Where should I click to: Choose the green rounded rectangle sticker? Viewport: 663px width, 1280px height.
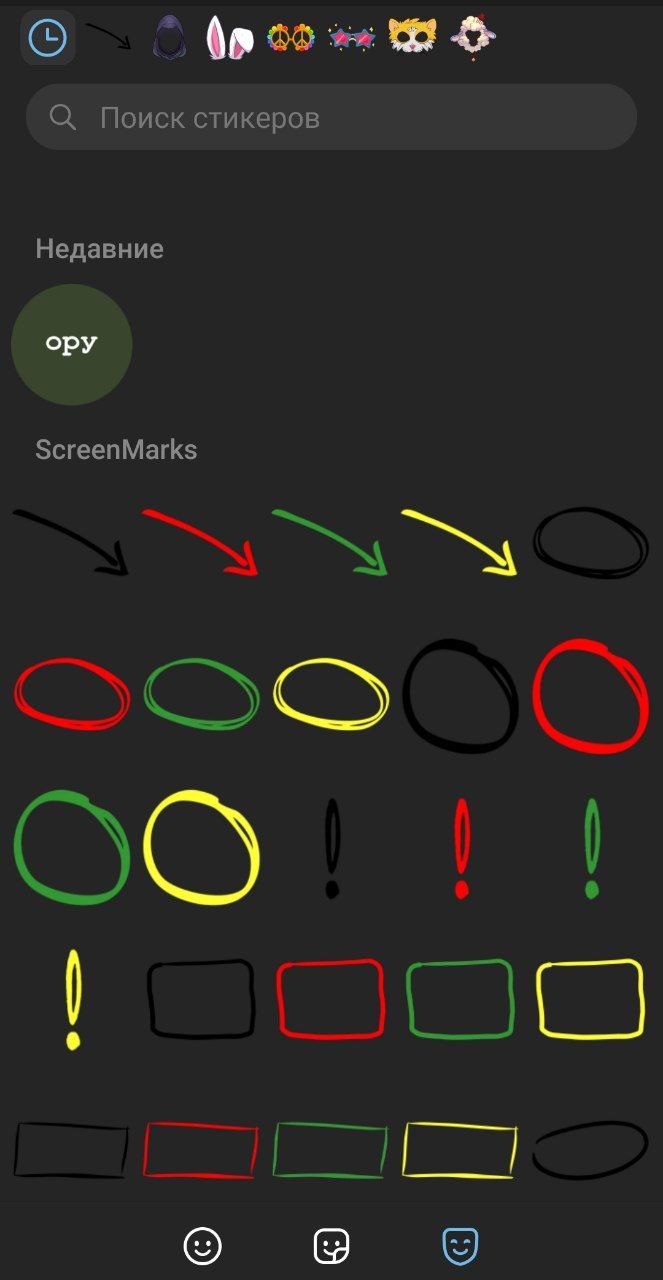[460, 999]
